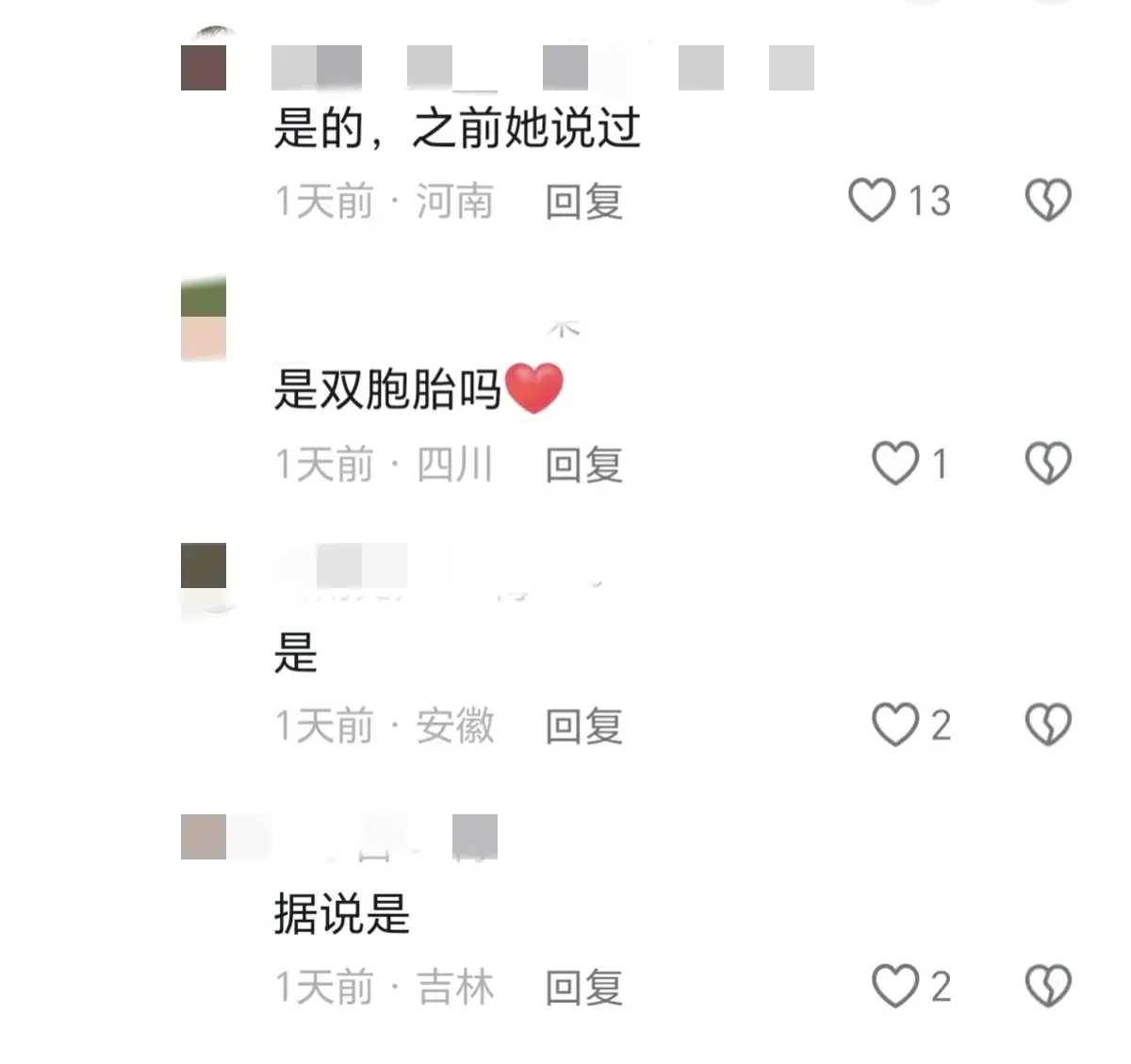This screenshot has height=1064, width=1131.
Task: Open the avatar of the 河南 commenter
Action: 204,66
